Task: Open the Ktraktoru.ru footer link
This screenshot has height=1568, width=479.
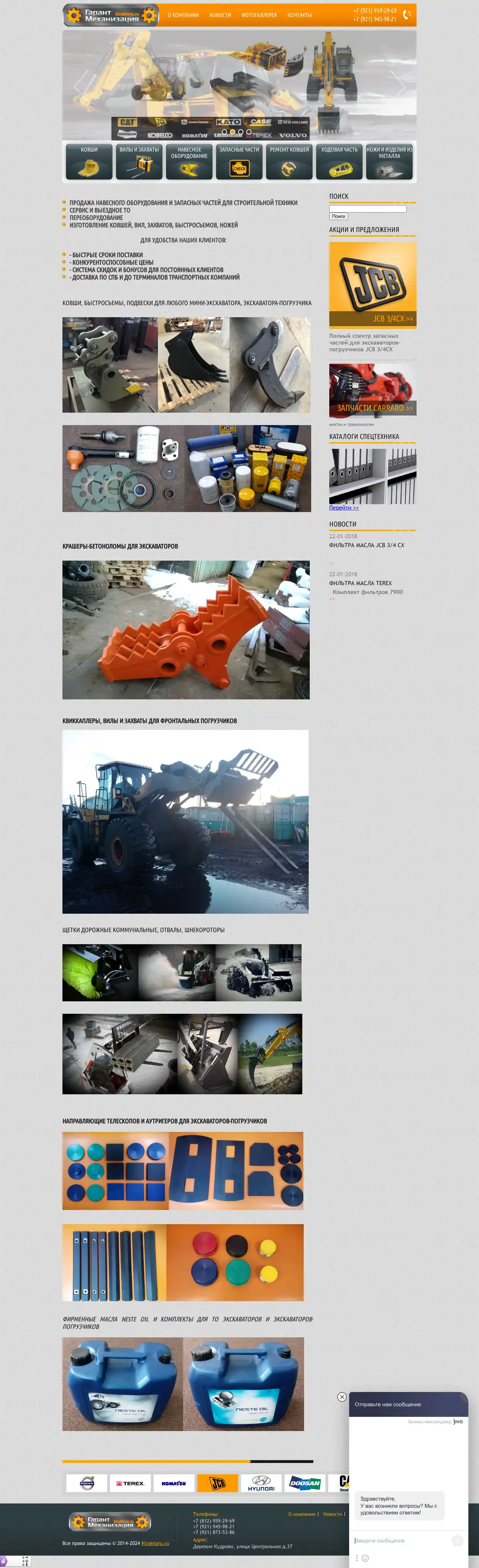Action: [155, 1543]
